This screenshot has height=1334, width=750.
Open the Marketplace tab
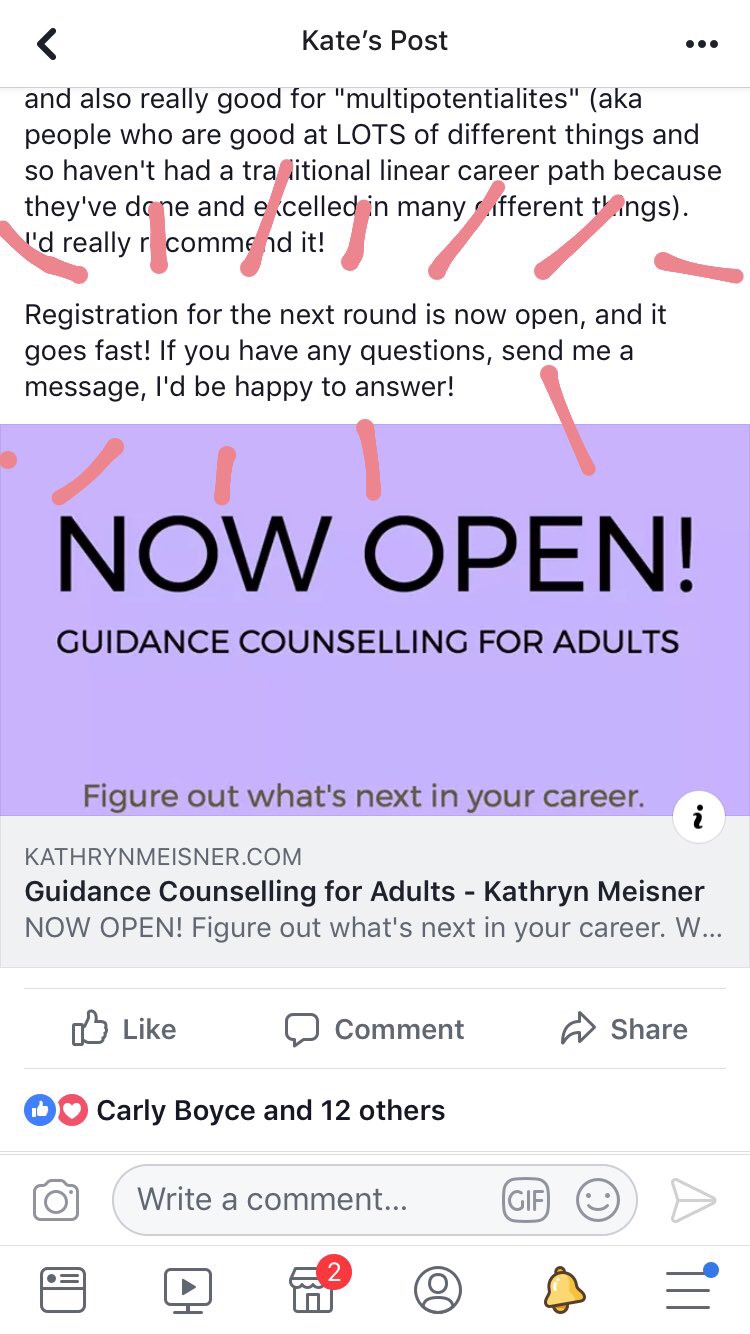tap(313, 1289)
